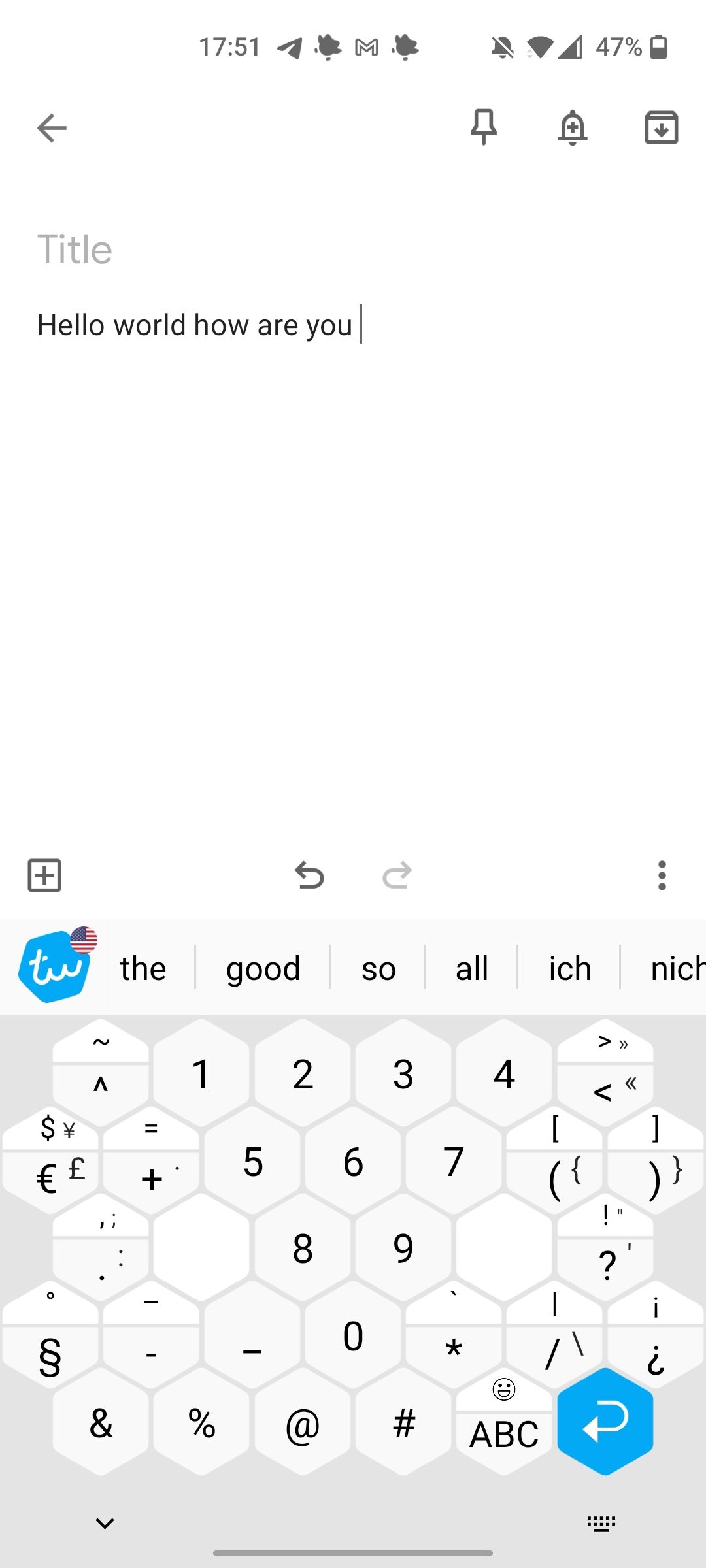Open the emoji picker on the ABC key
This screenshot has width=706, height=1568.
pos(503,1388)
